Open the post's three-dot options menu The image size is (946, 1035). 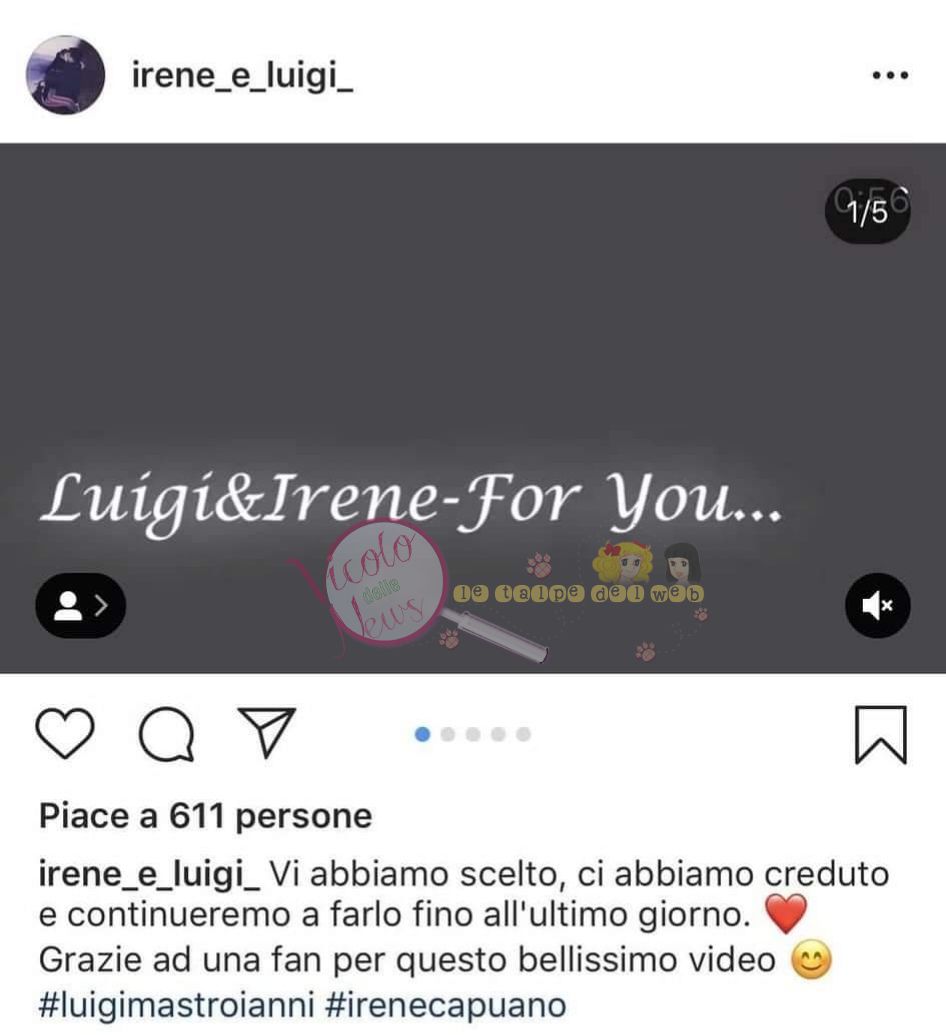point(889,76)
